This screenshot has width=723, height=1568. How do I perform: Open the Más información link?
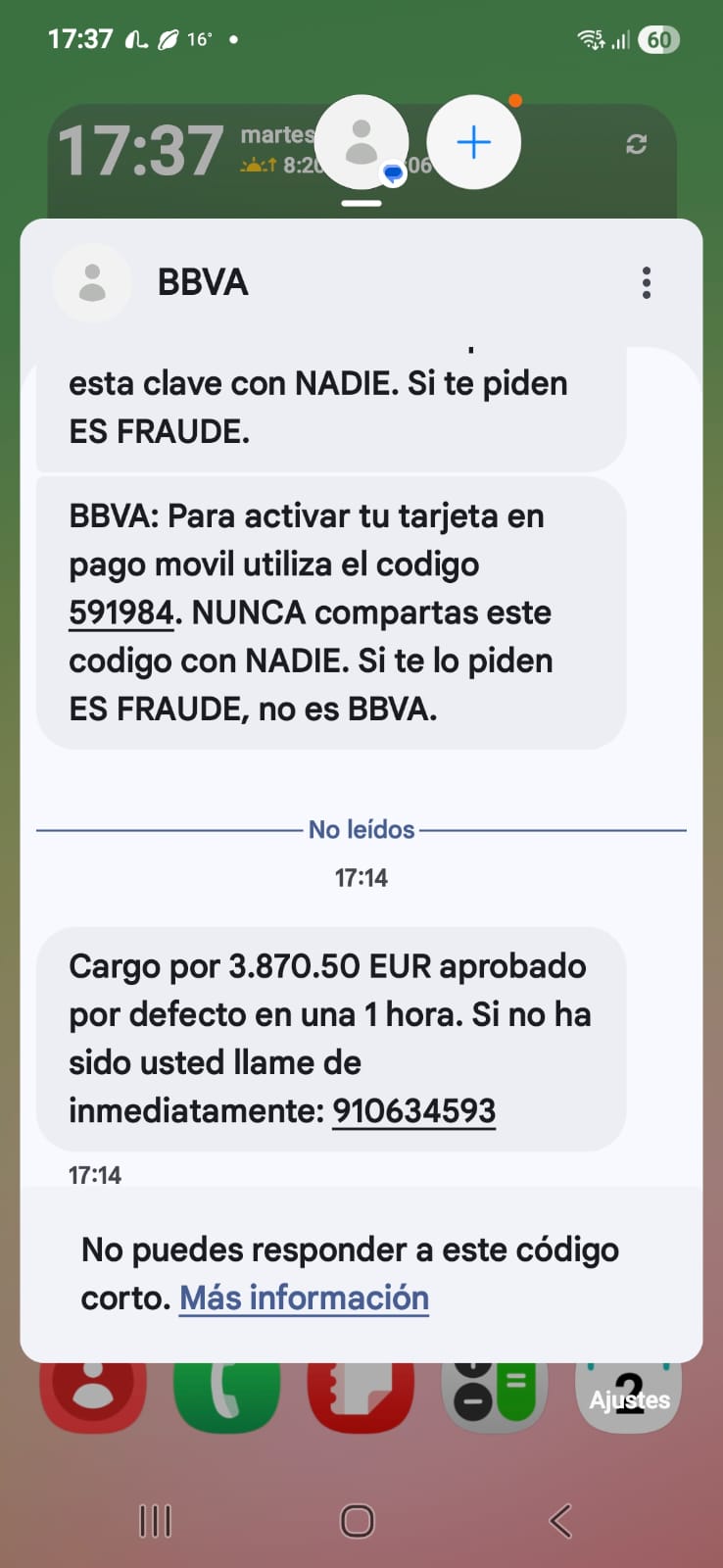304,1298
